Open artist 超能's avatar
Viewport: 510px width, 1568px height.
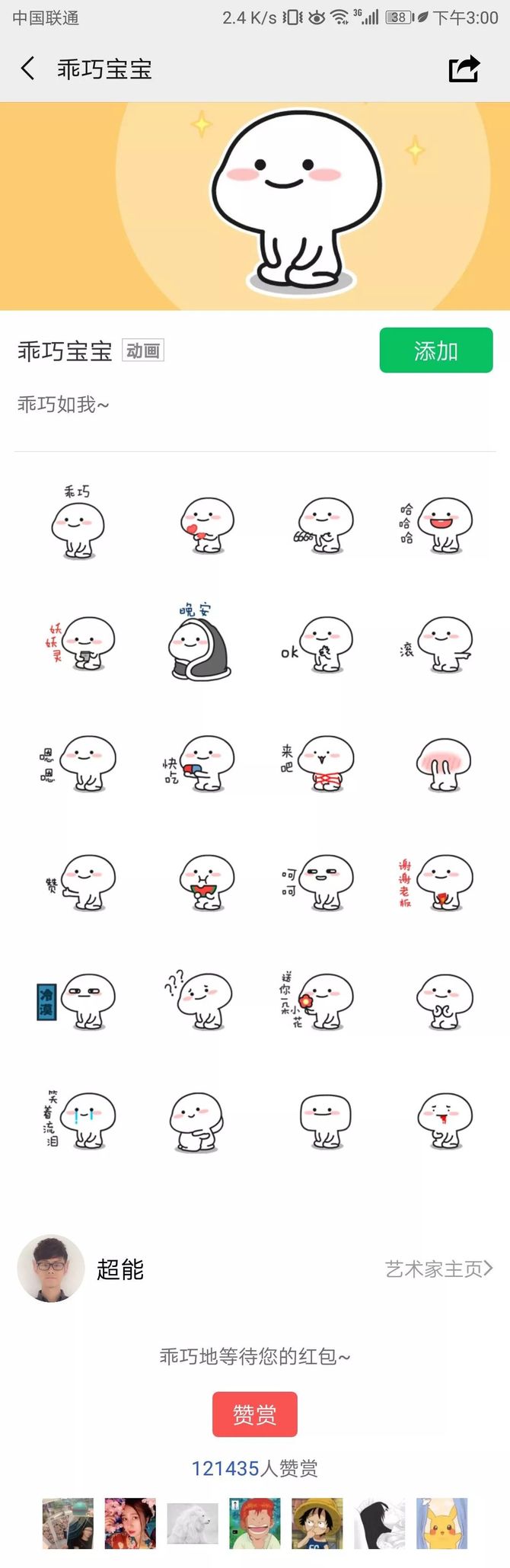[x=51, y=1269]
